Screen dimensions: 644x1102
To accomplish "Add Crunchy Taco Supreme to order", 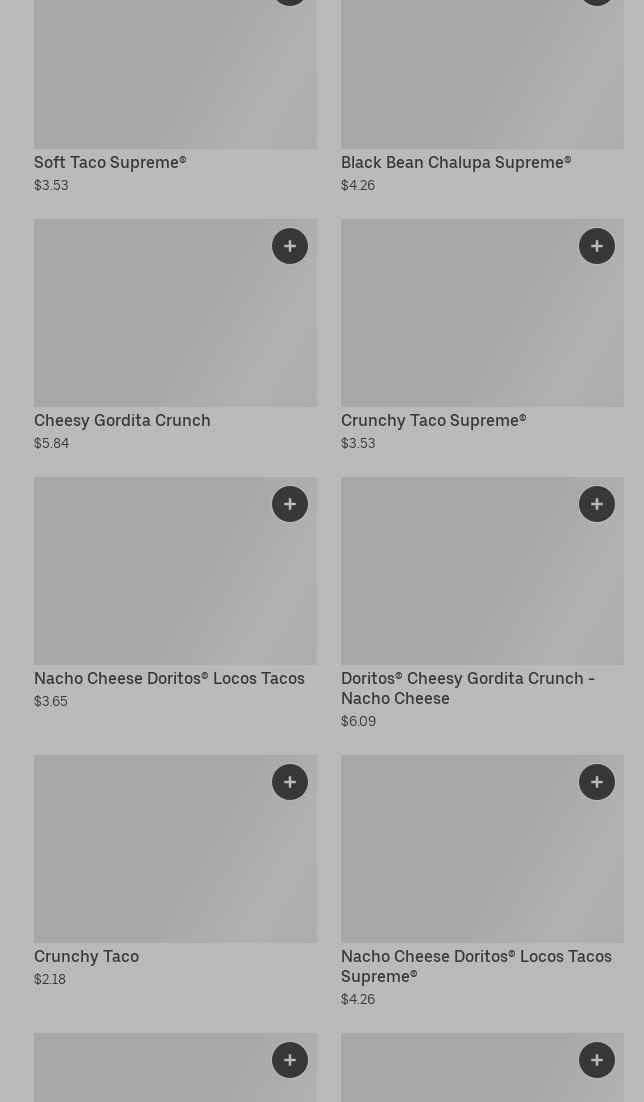I will point(597,246).
